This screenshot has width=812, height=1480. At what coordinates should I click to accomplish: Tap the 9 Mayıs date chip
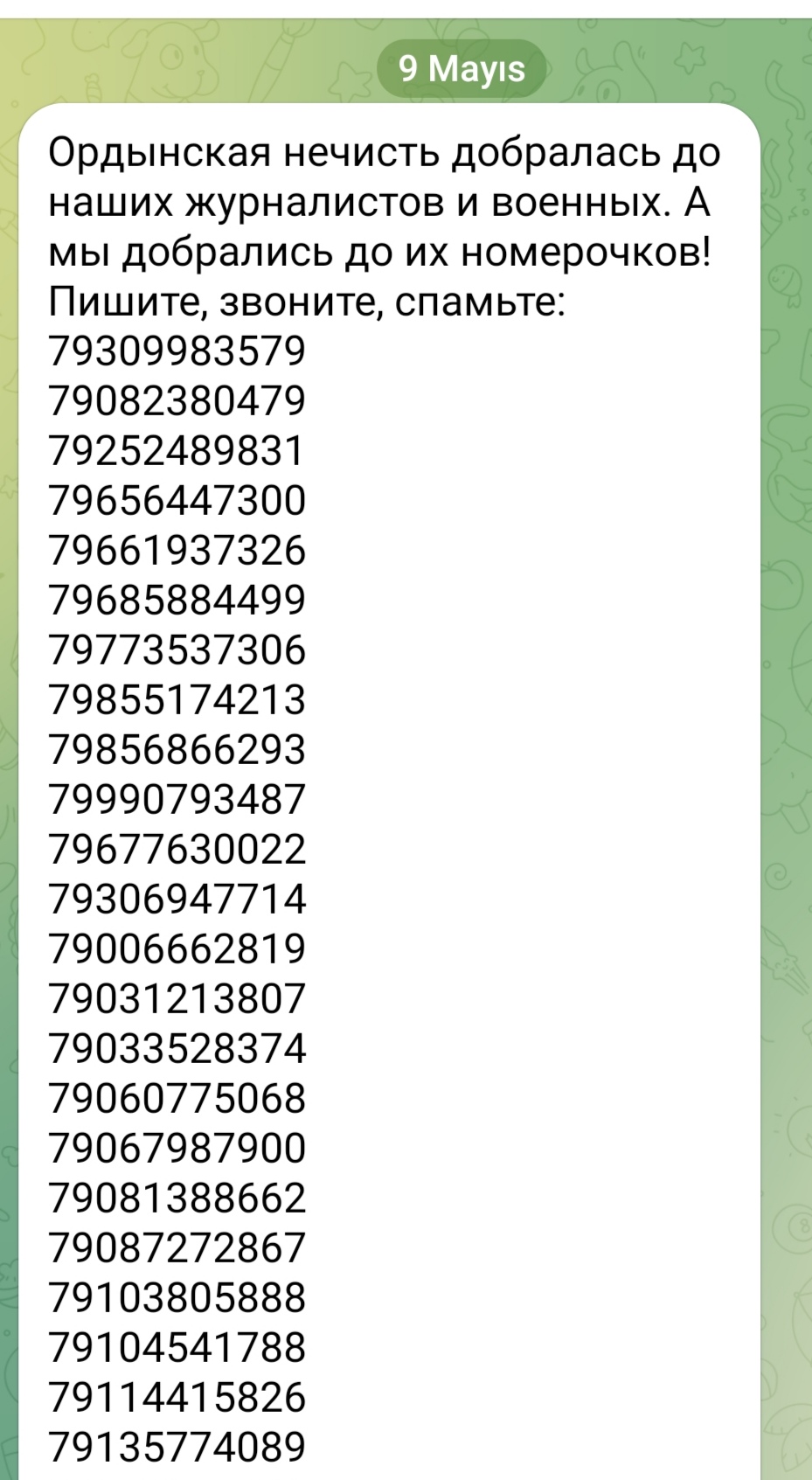(x=462, y=68)
